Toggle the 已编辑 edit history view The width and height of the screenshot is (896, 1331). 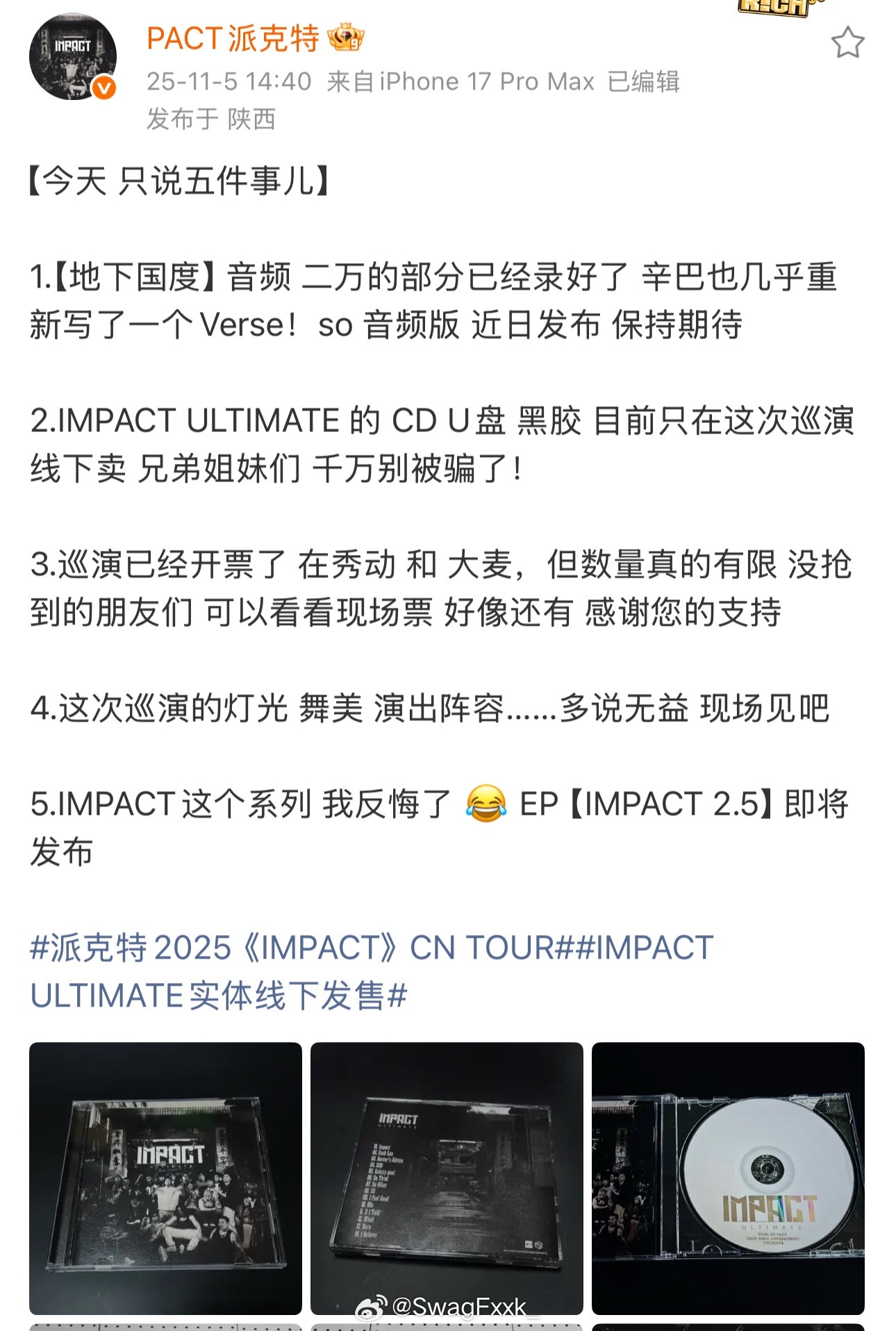click(647, 81)
